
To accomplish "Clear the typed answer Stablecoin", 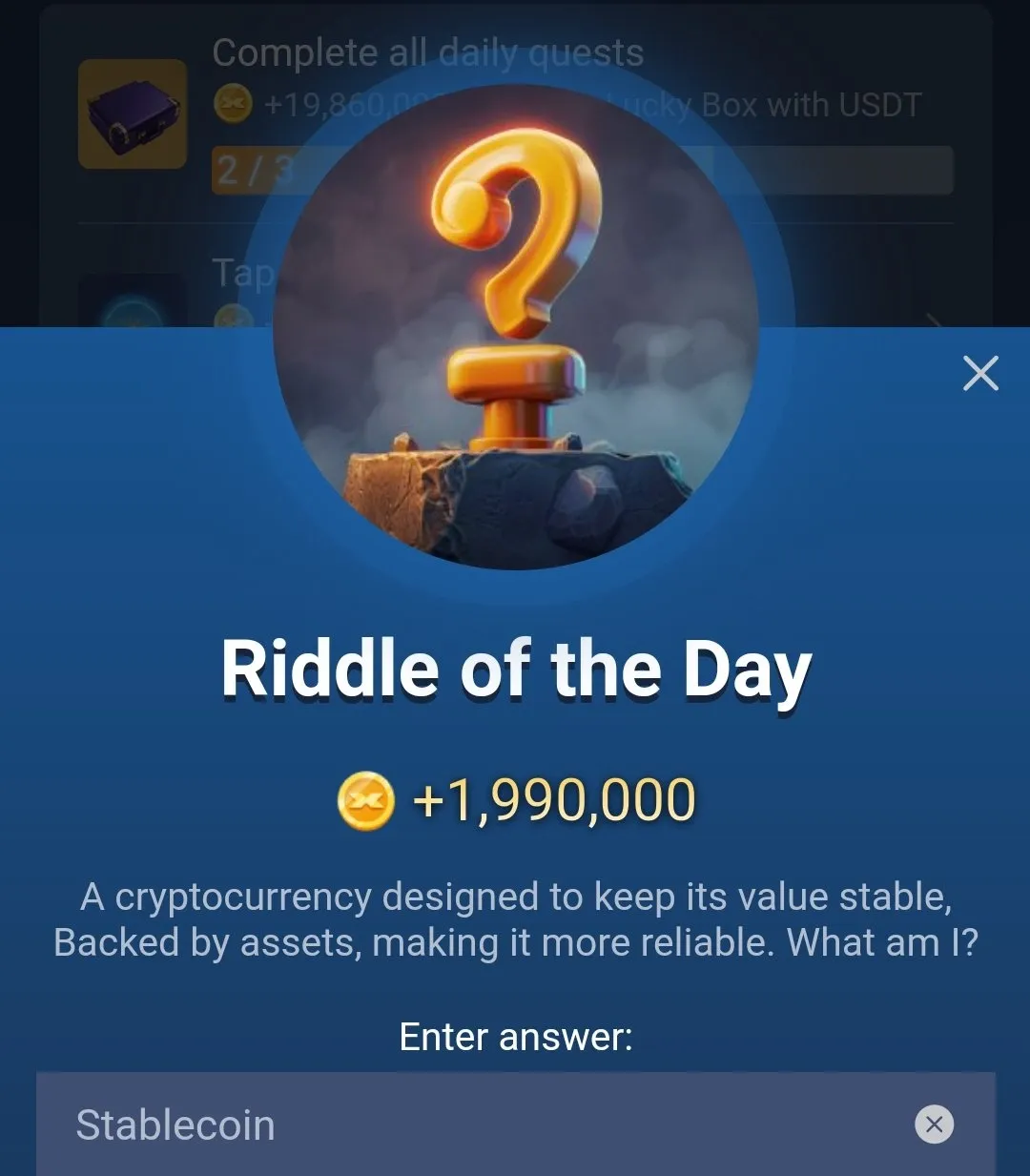I will click(x=934, y=1124).
